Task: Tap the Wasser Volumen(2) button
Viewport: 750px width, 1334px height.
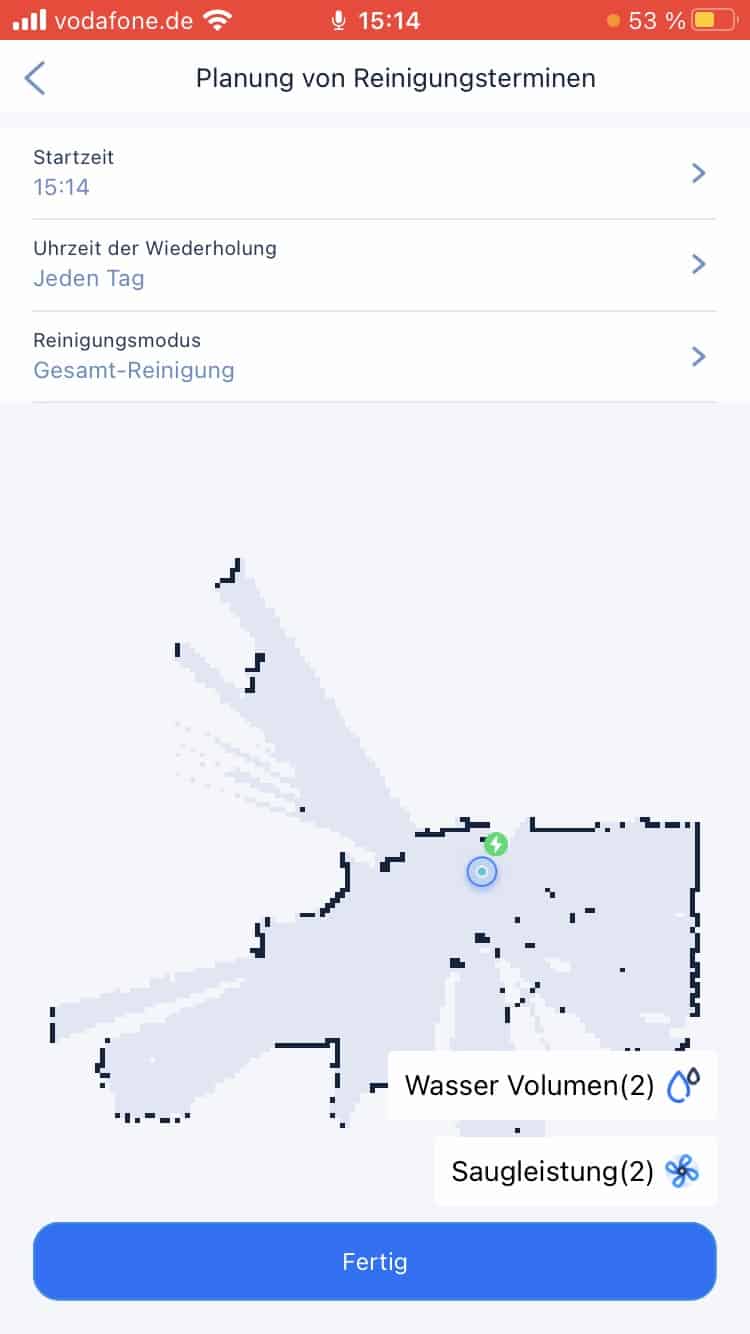Action: (552, 1085)
